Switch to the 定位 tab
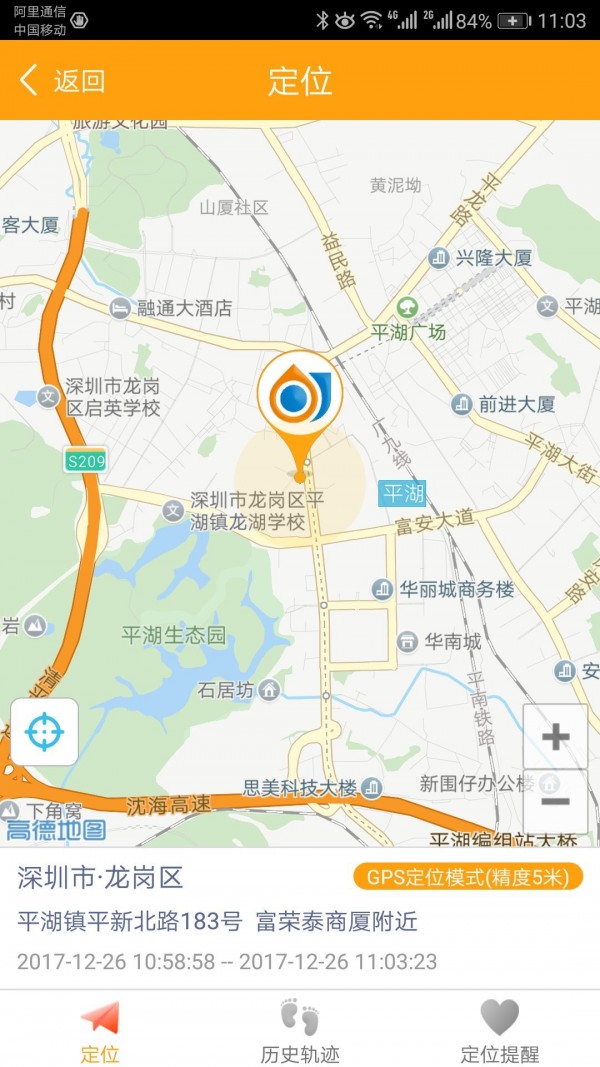Image resolution: width=600 pixels, height=1067 pixels. click(x=100, y=1030)
